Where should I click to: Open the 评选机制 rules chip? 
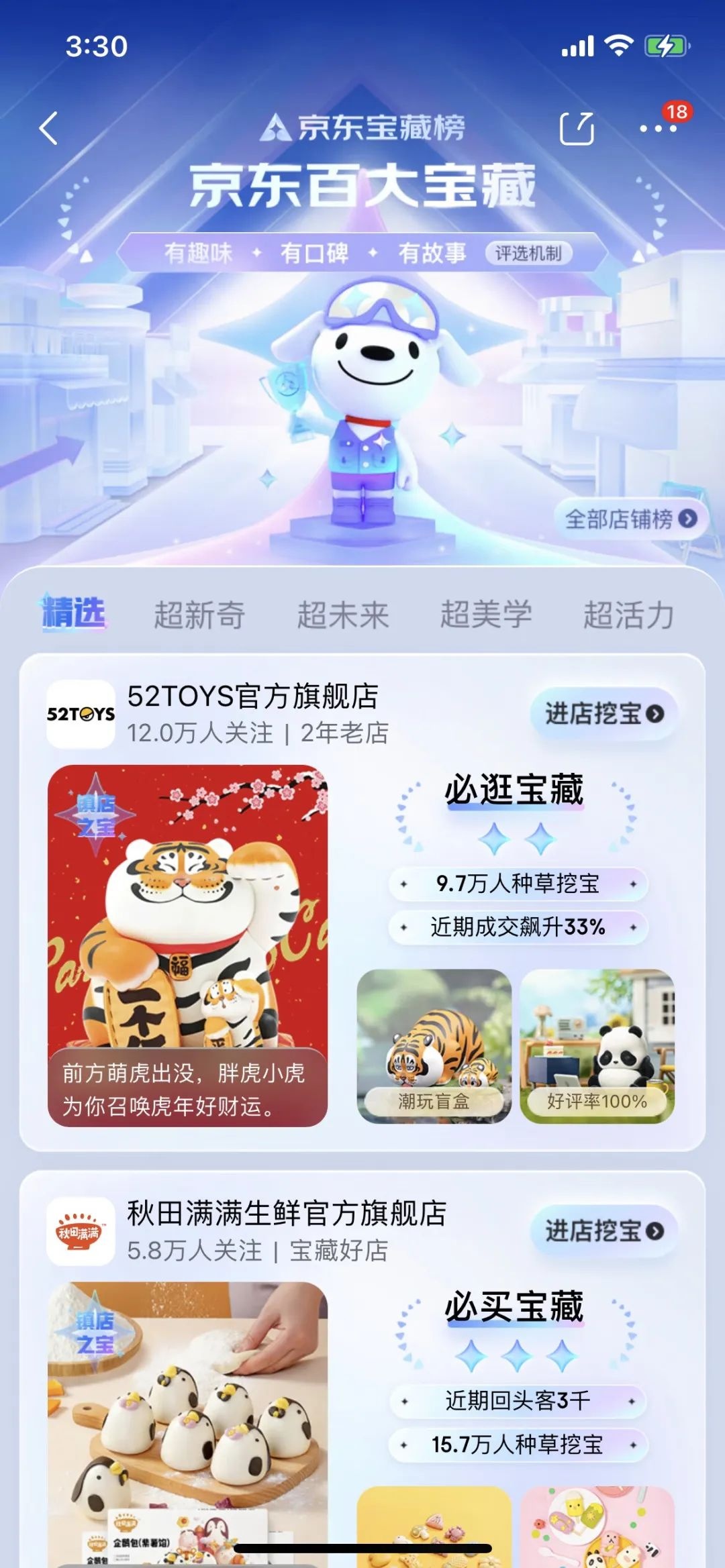click(x=528, y=253)
